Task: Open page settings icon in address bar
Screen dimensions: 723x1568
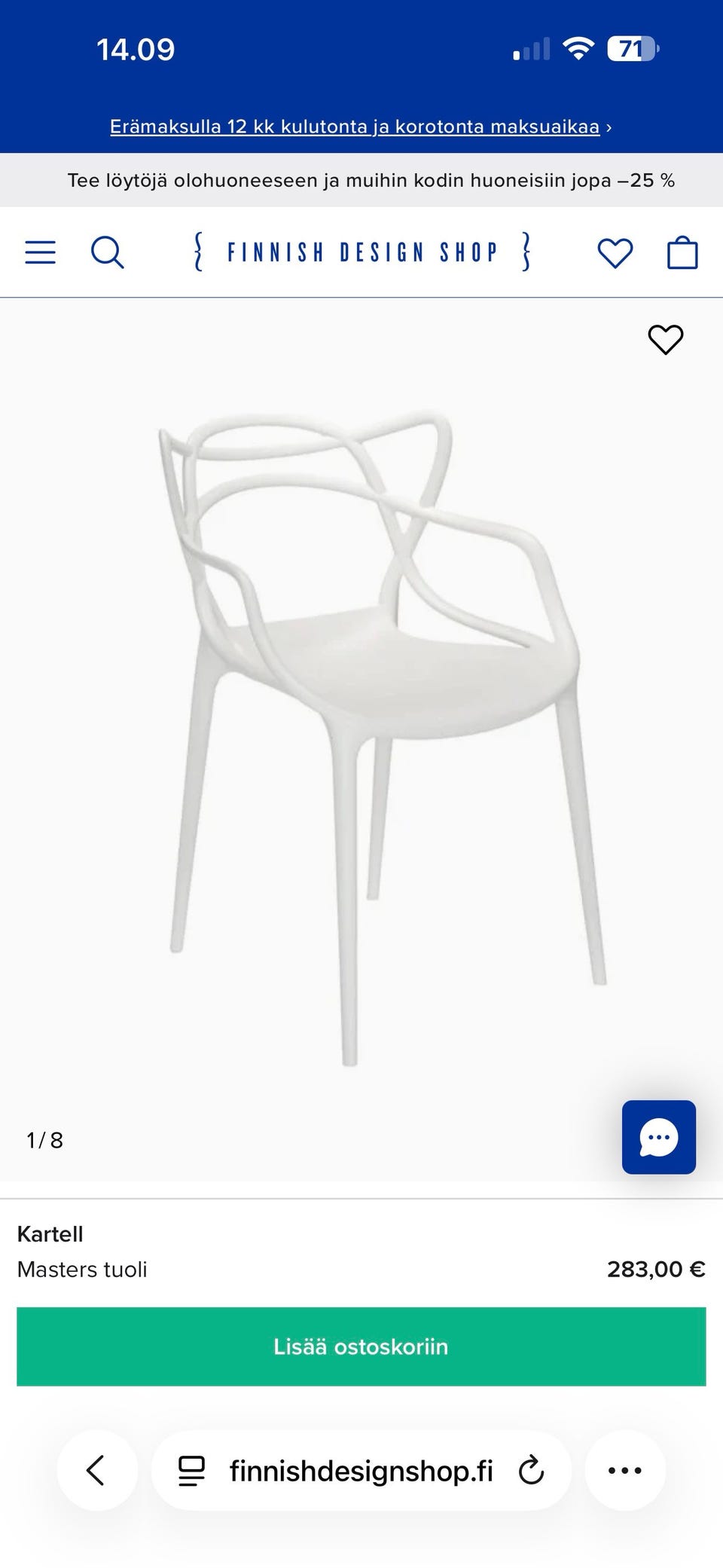Action: click(x=191, y=1470)
